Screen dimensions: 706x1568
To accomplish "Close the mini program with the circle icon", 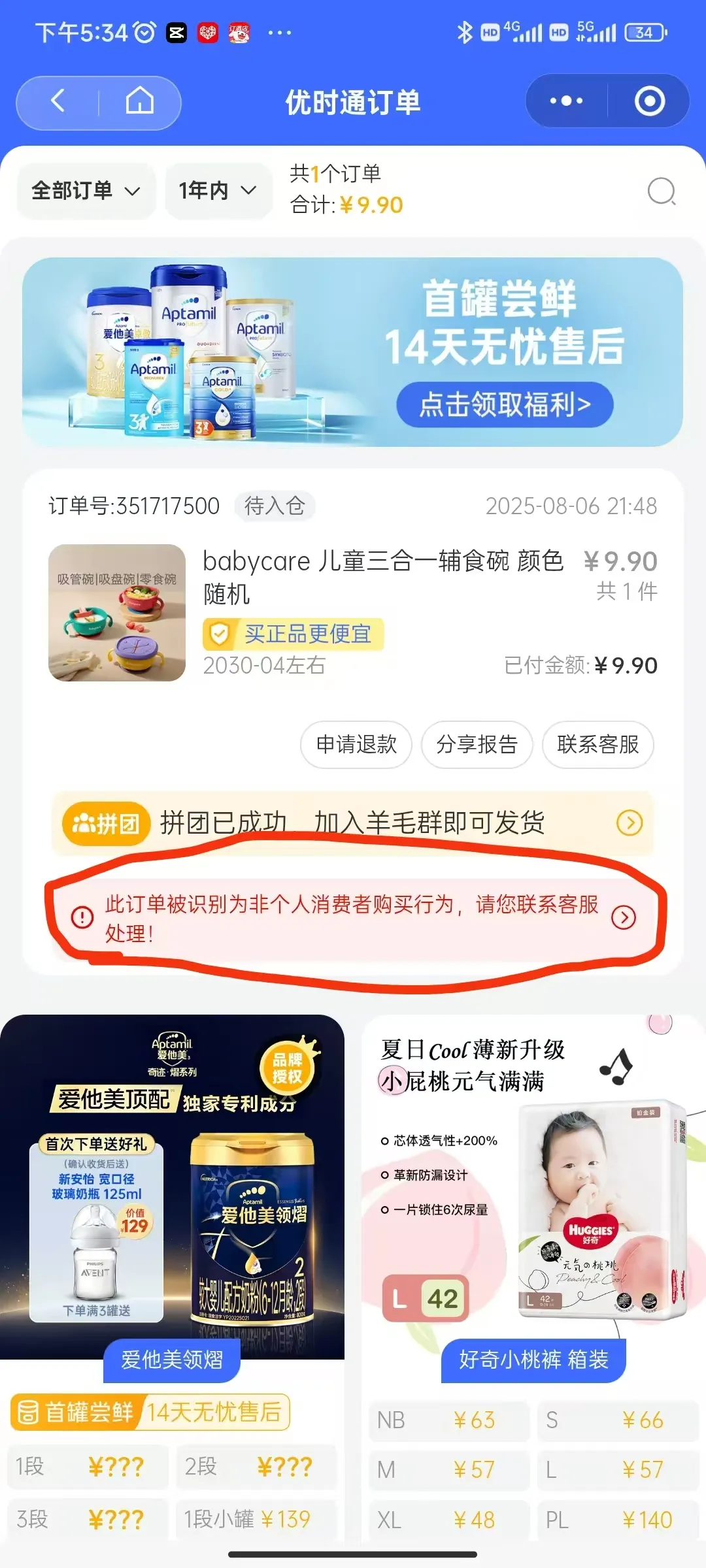I will coord(650,101).
